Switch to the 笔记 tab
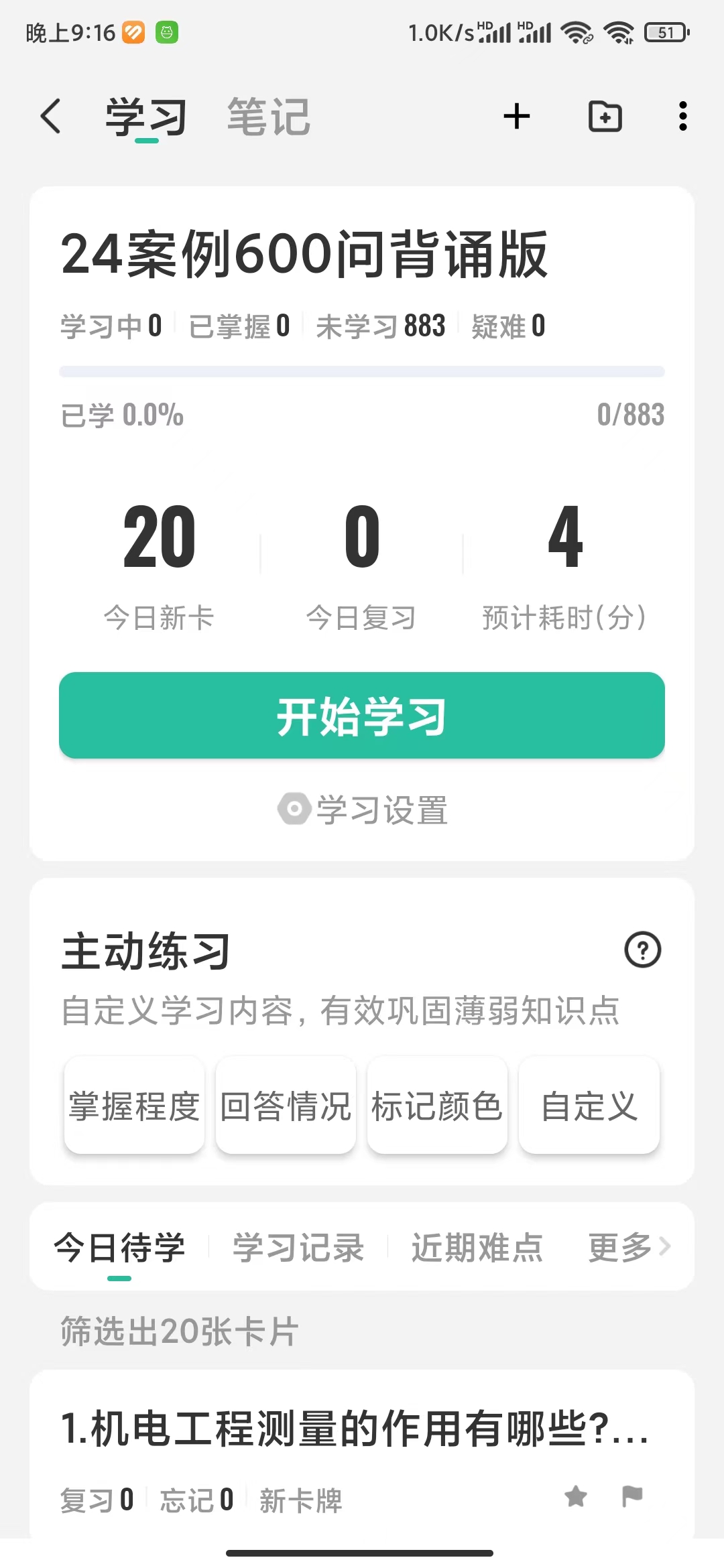The height and width of the screenshot is (1568, 724). click(x=268, y=117)
